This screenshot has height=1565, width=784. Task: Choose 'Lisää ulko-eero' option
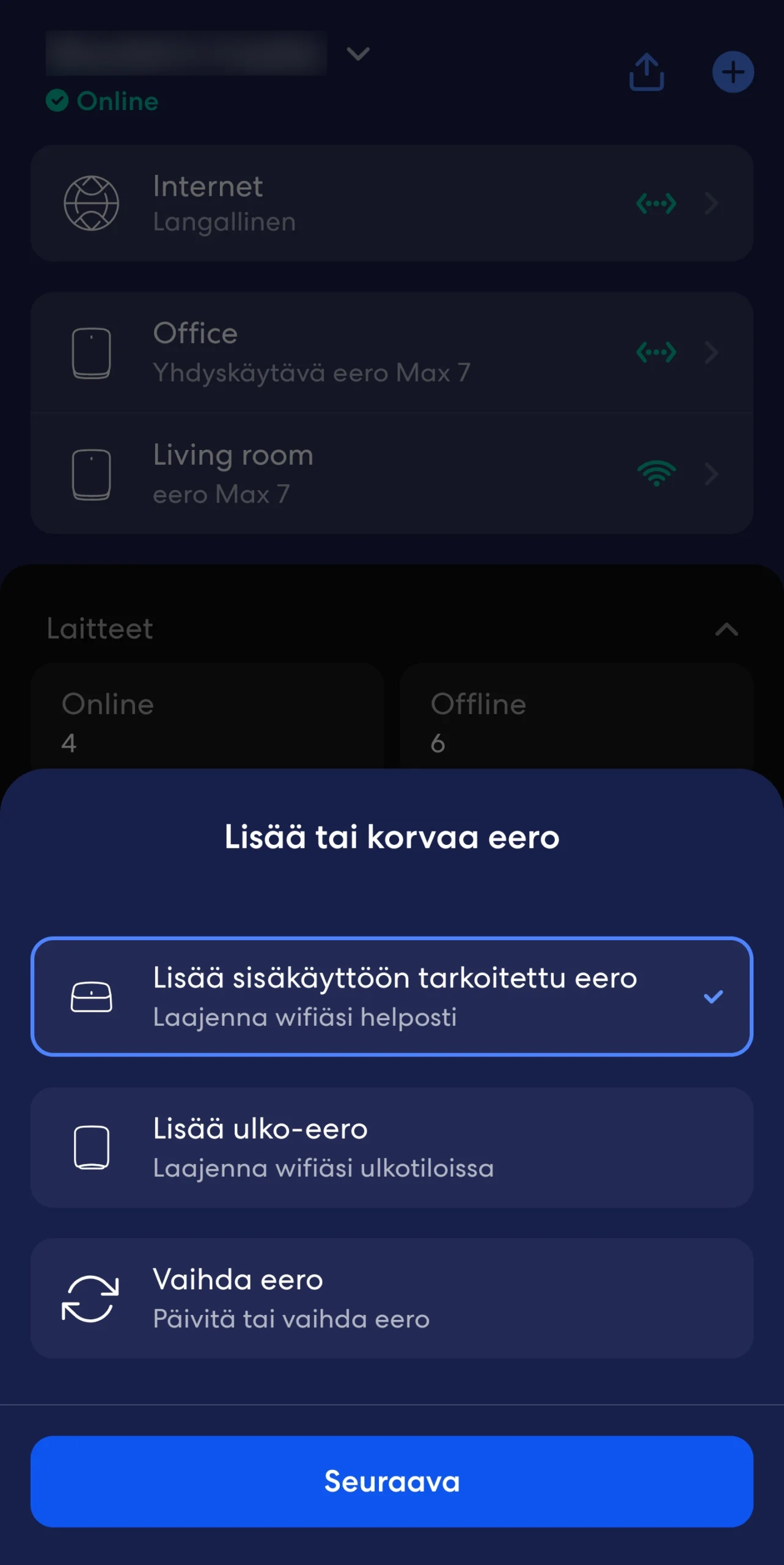coord(391,1147)
